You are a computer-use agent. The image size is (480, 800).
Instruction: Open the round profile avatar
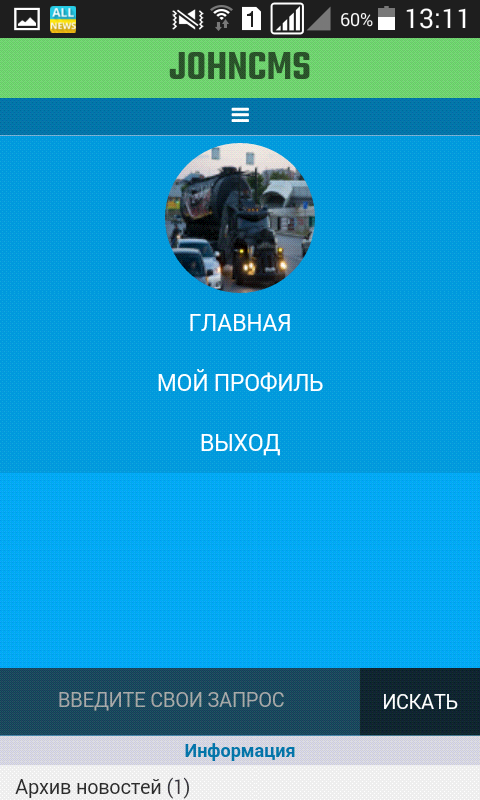point(240,218)
